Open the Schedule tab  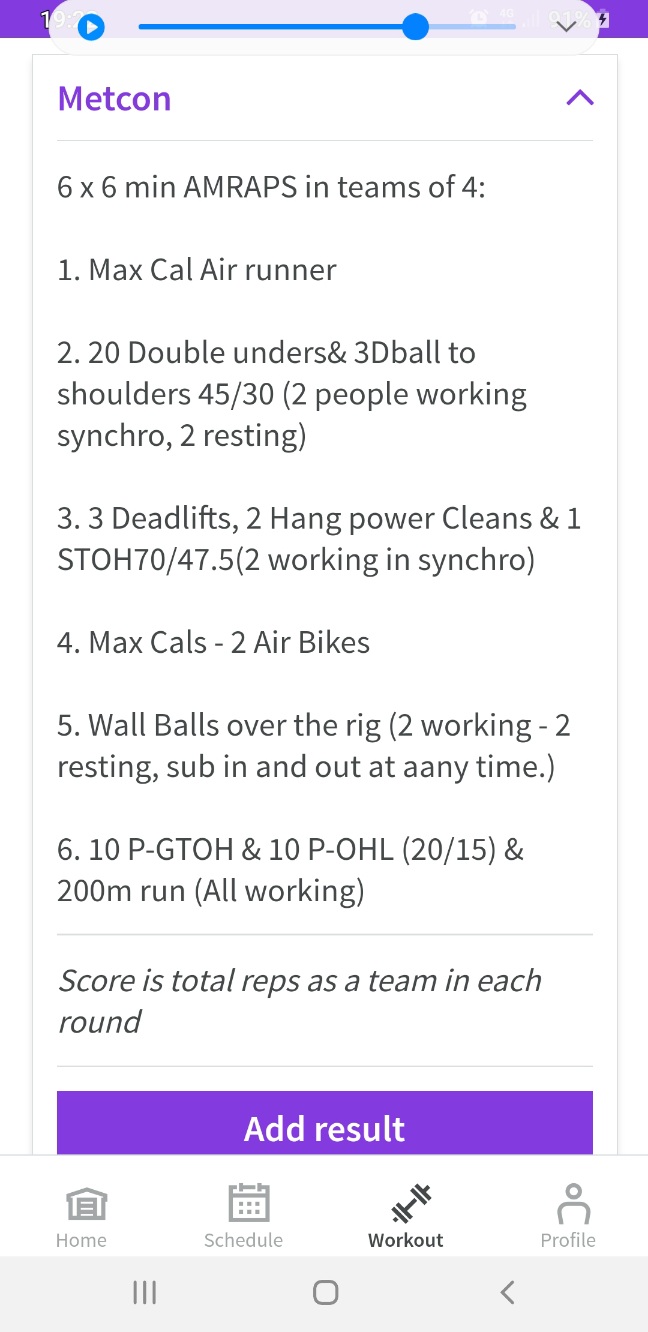244,1216
